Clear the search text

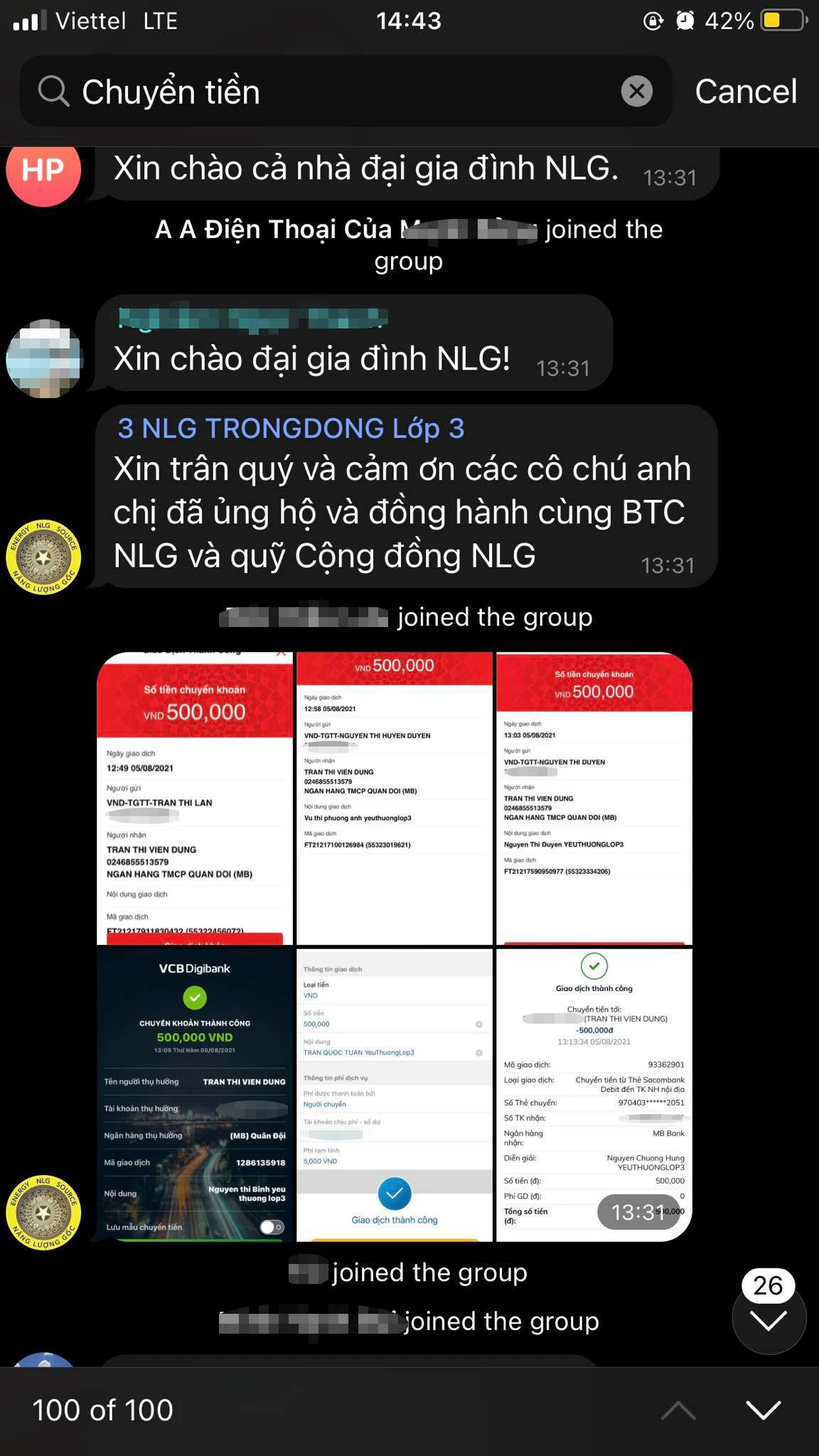[x=636, y=92]
